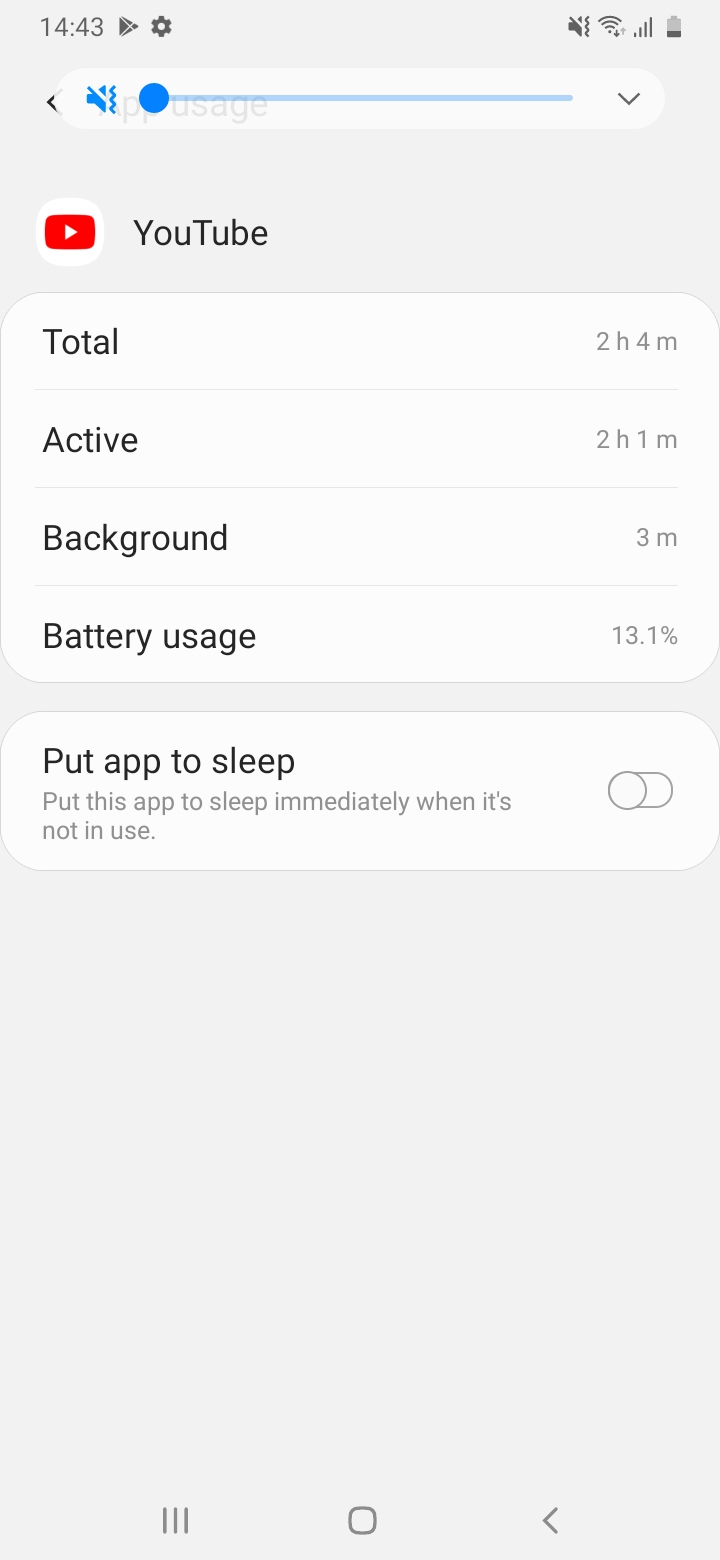The width and height of the screenshot is (720, 1560).
Task: Enable the Put app to sleep switch
Action: coord(640,791)
